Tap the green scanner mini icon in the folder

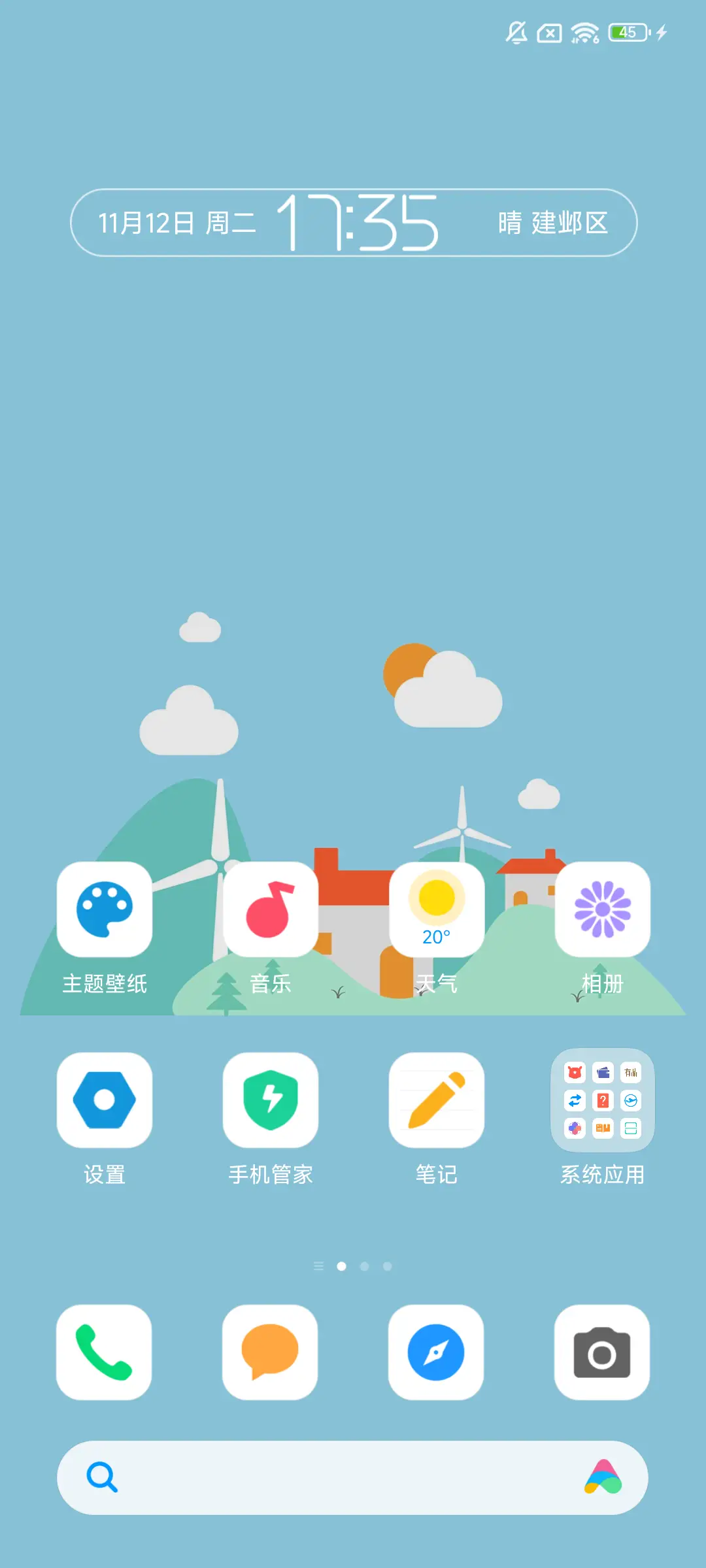tap(630, 1128)
